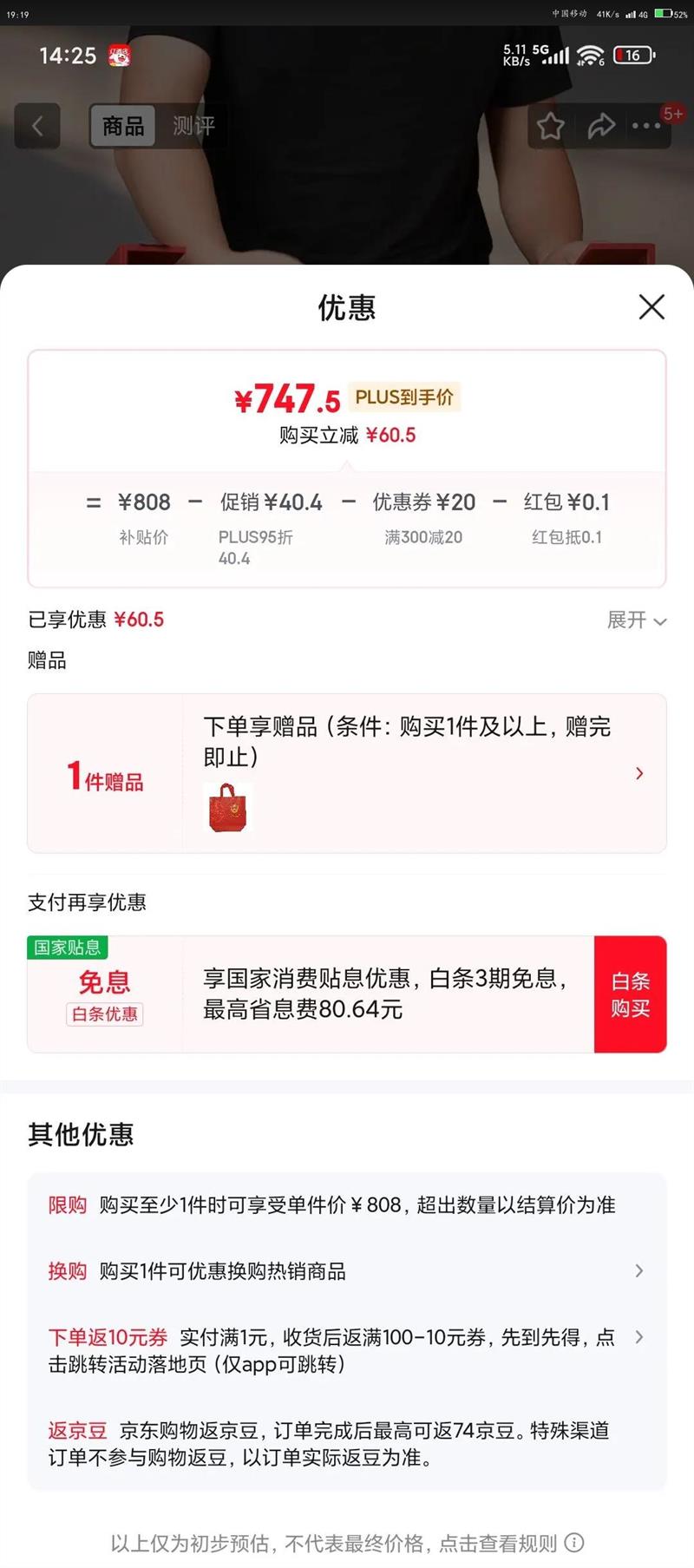Switch to the 测评 tab

(193, 126)
